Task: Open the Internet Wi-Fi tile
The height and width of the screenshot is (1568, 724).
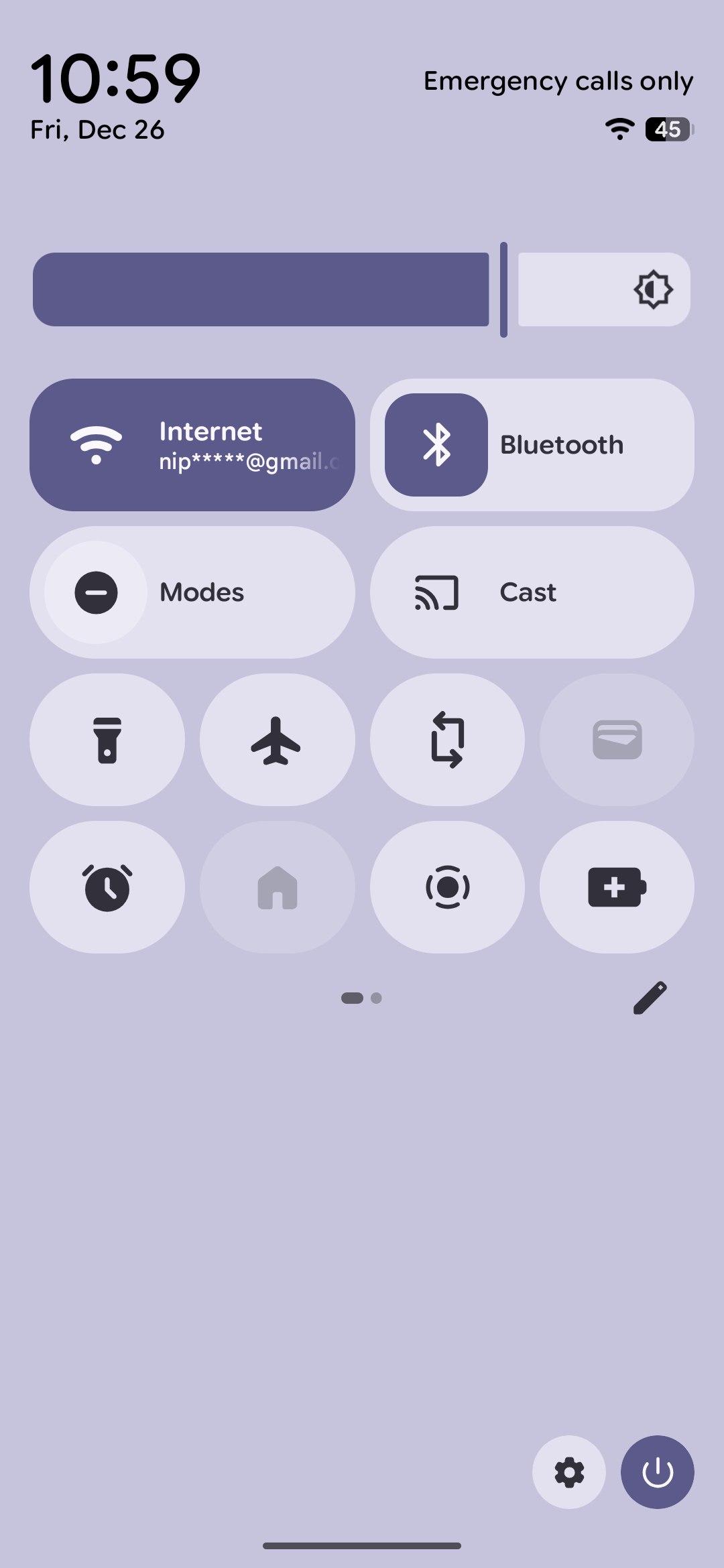Action: coord(192,445)
